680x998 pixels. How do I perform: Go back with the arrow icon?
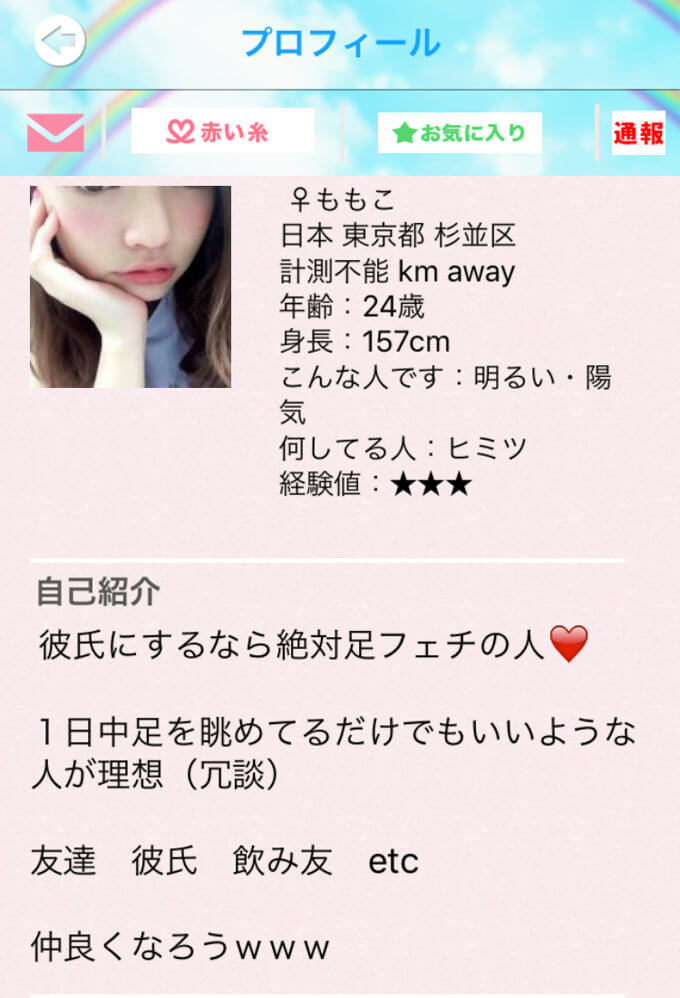(59, 41)
